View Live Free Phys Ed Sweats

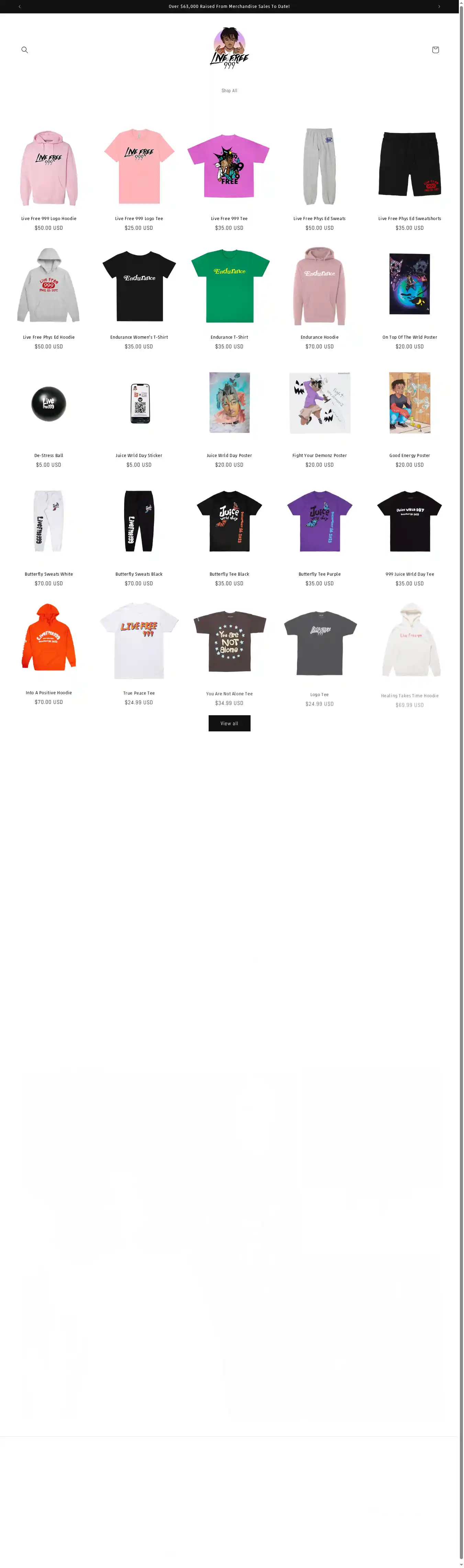319,218
